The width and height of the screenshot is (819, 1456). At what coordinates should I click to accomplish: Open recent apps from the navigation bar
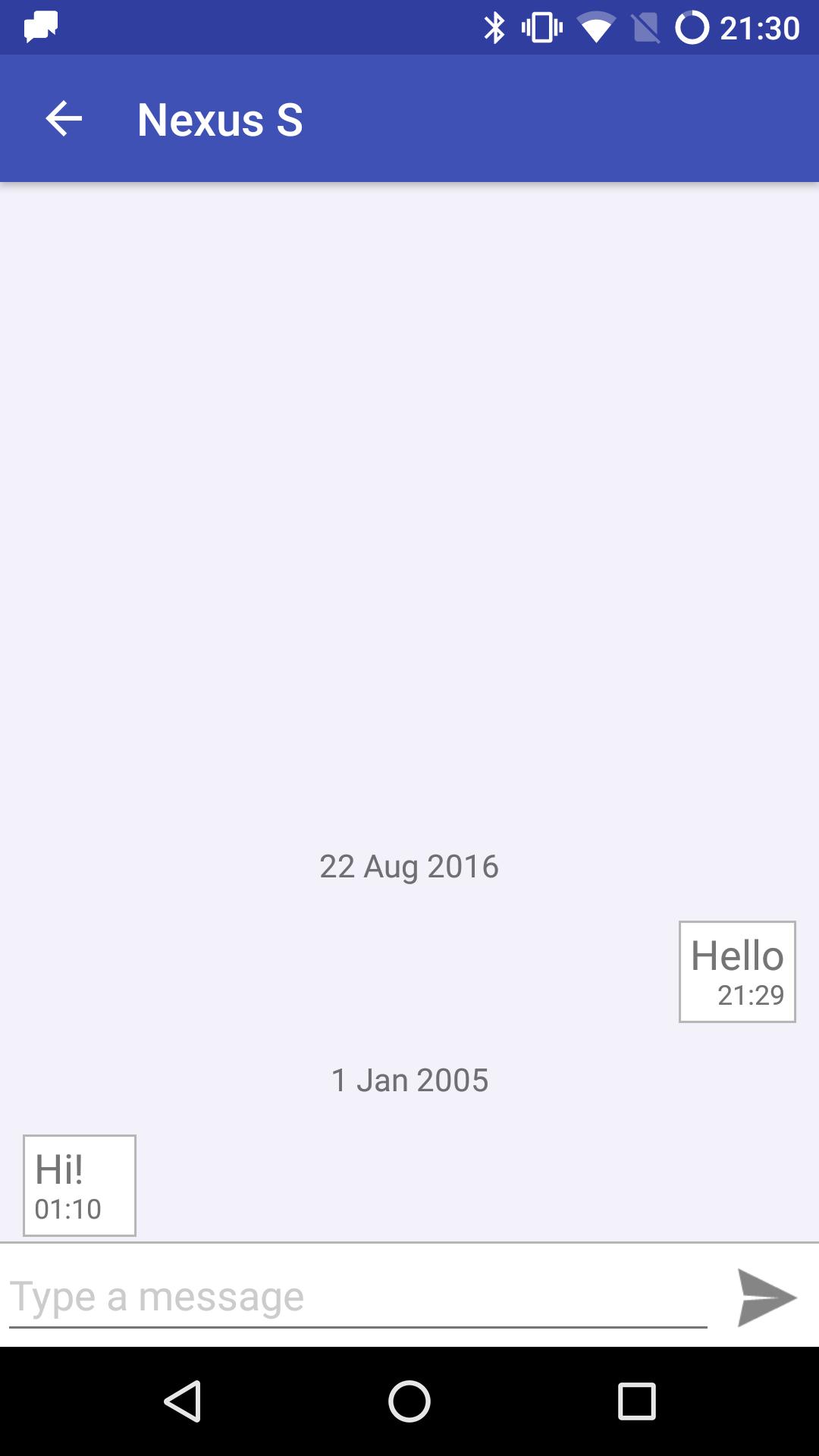pos(636,1401)
